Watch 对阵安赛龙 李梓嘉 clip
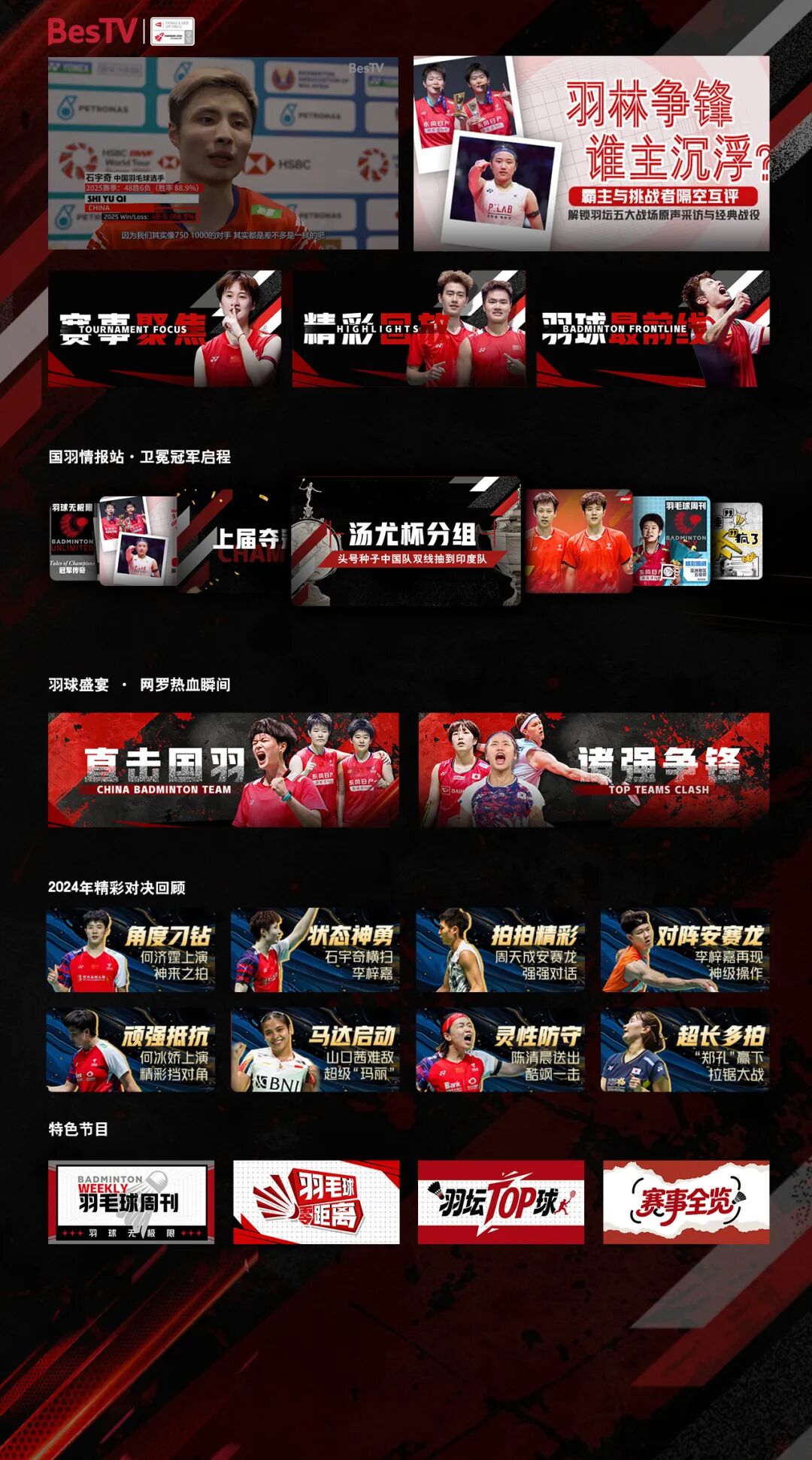This screenshot has width=812, height=1460. point(685,950)
